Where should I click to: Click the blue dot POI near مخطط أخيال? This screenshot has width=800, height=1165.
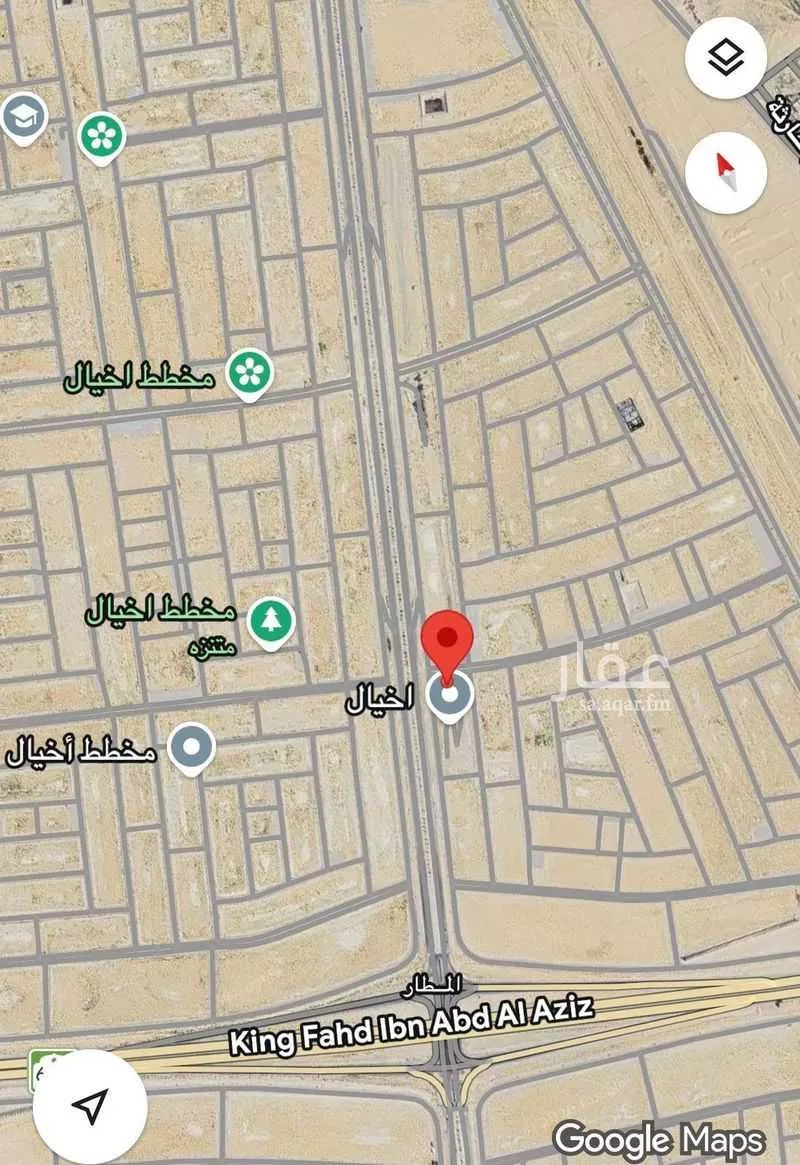189,746
